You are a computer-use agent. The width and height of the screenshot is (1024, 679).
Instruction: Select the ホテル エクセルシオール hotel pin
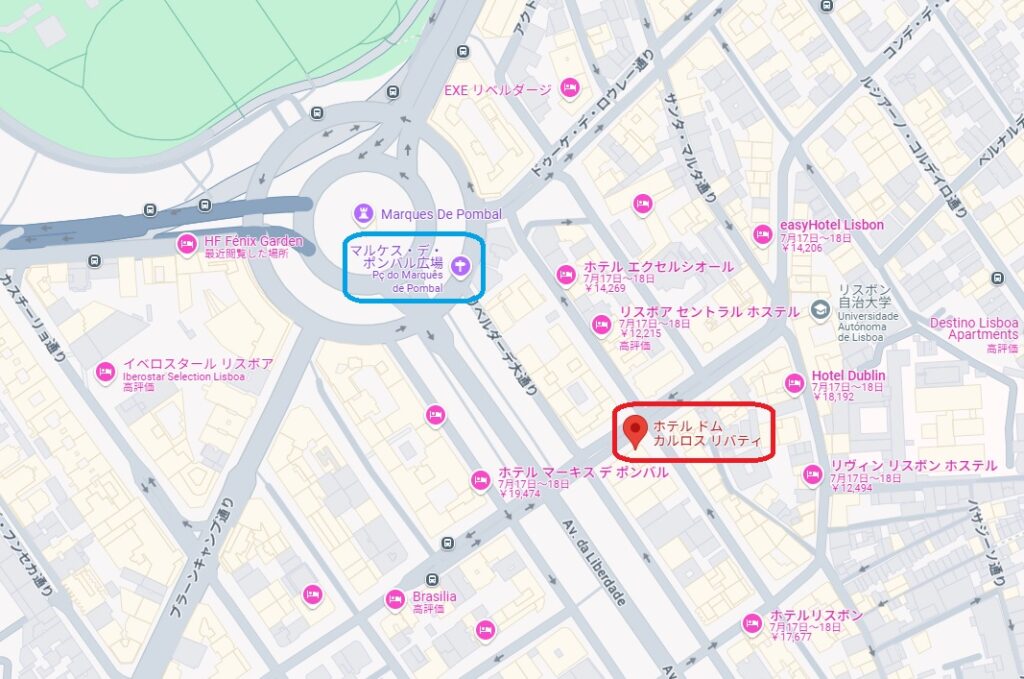pyautogui.click(x=567, y=272)
